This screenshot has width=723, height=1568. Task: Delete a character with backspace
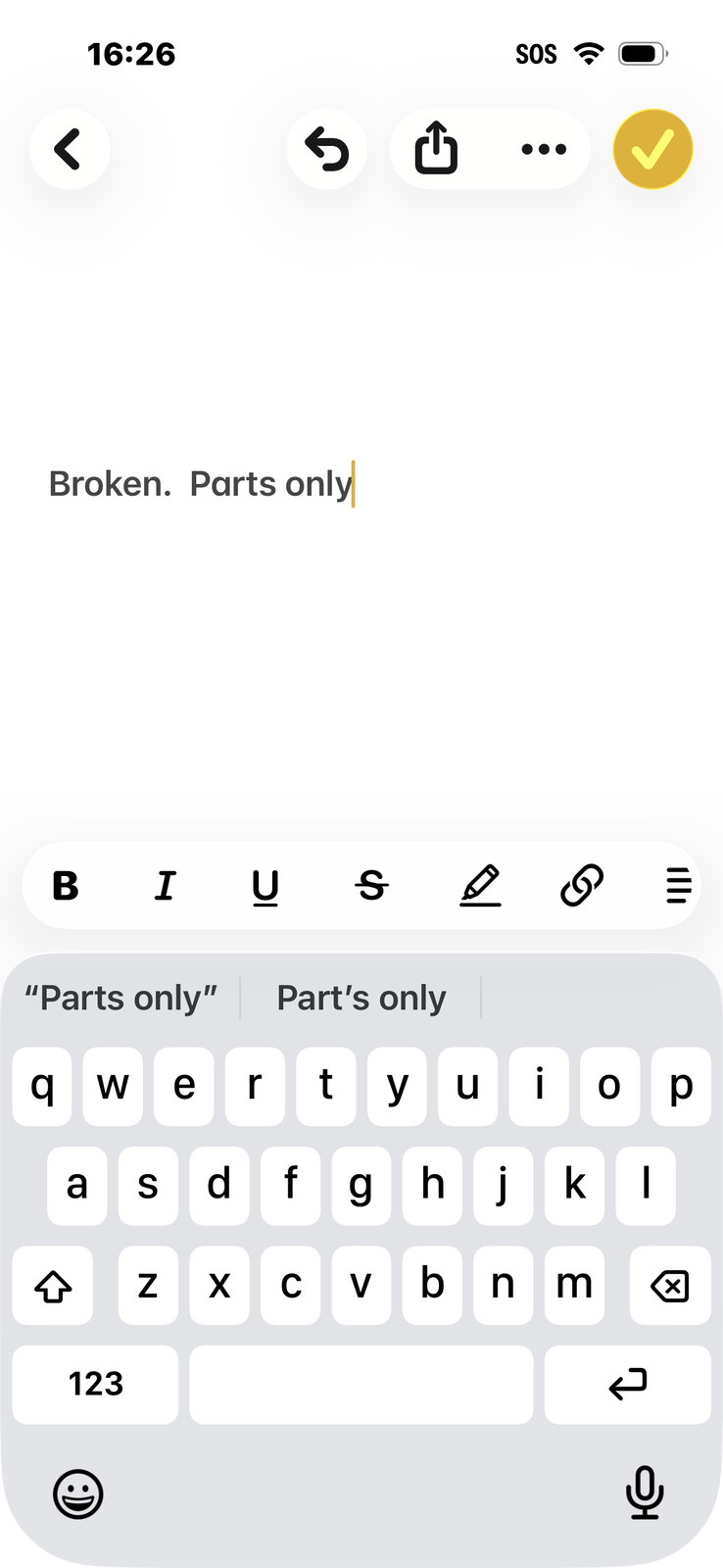(x=670, y=1285)
